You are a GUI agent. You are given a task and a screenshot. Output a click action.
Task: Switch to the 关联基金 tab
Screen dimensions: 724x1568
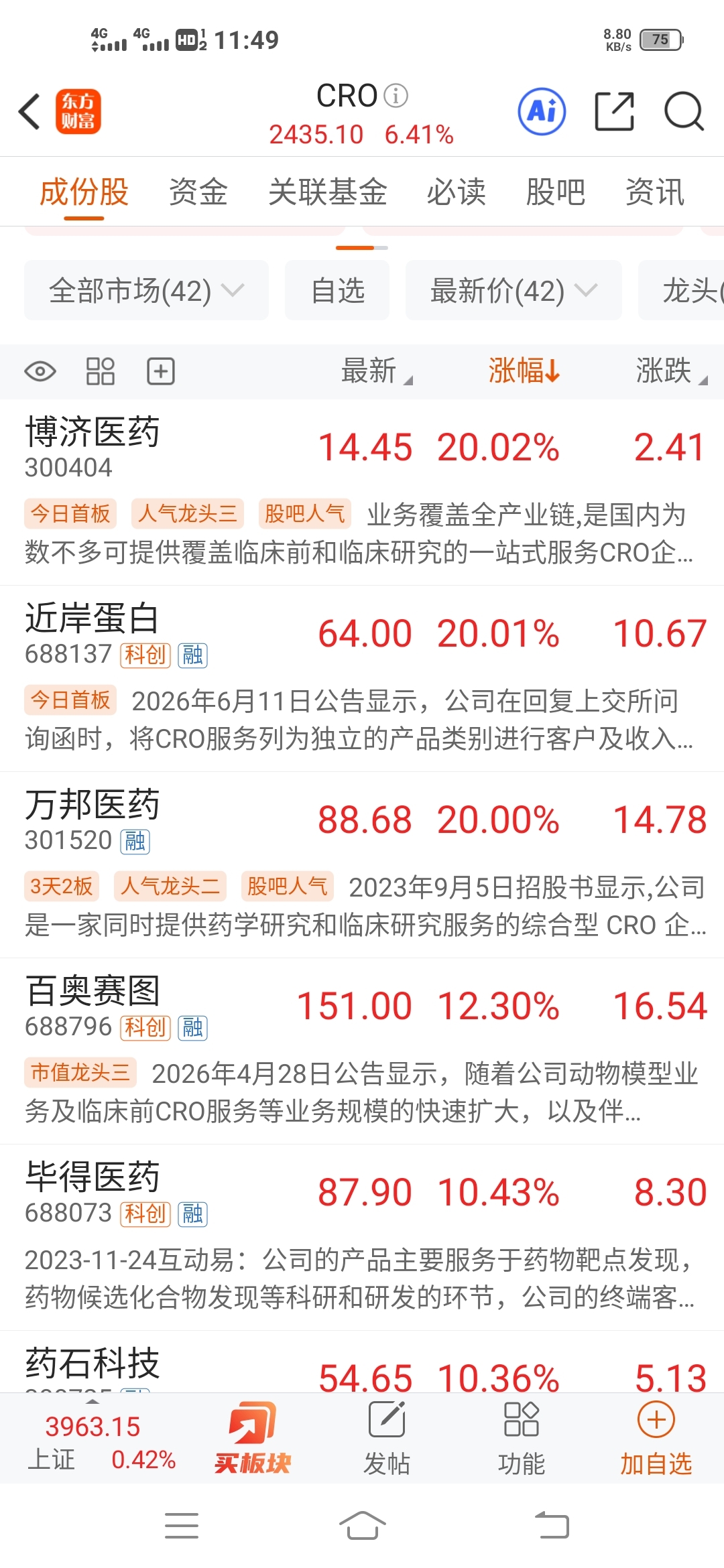[x=328, y=192]
